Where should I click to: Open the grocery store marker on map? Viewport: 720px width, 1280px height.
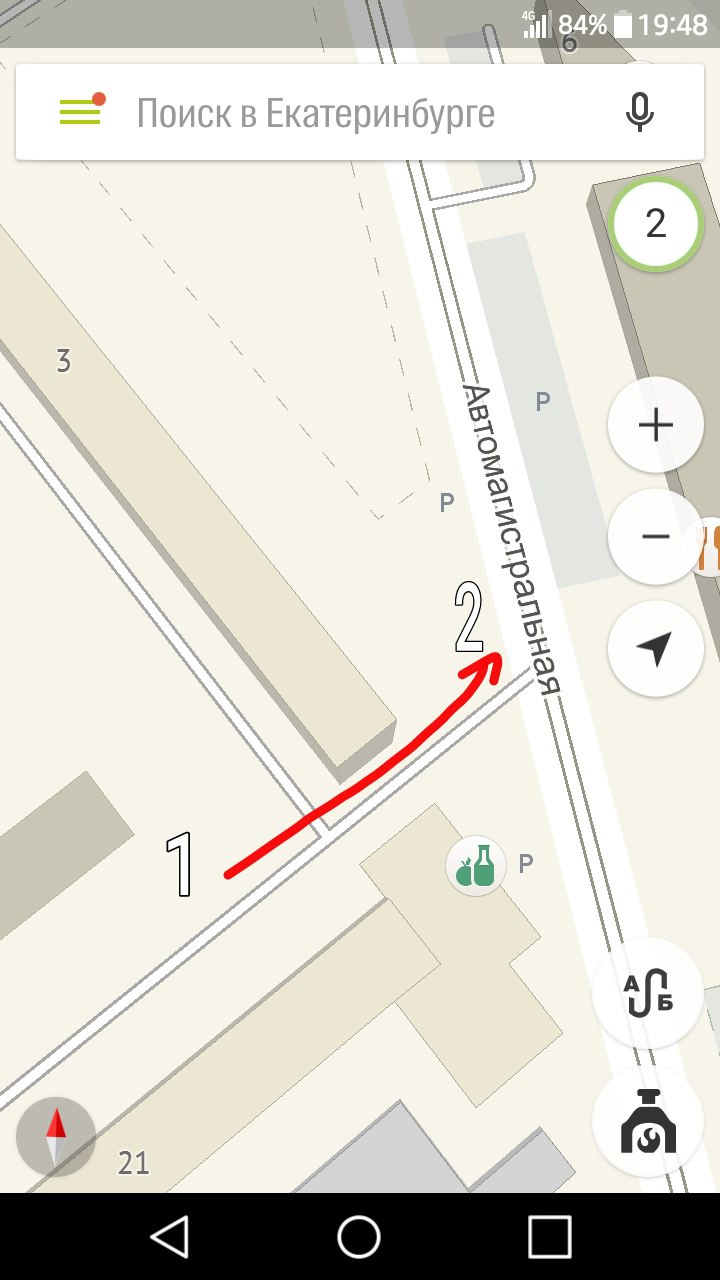pyautogui.click(x=476, y=866)
